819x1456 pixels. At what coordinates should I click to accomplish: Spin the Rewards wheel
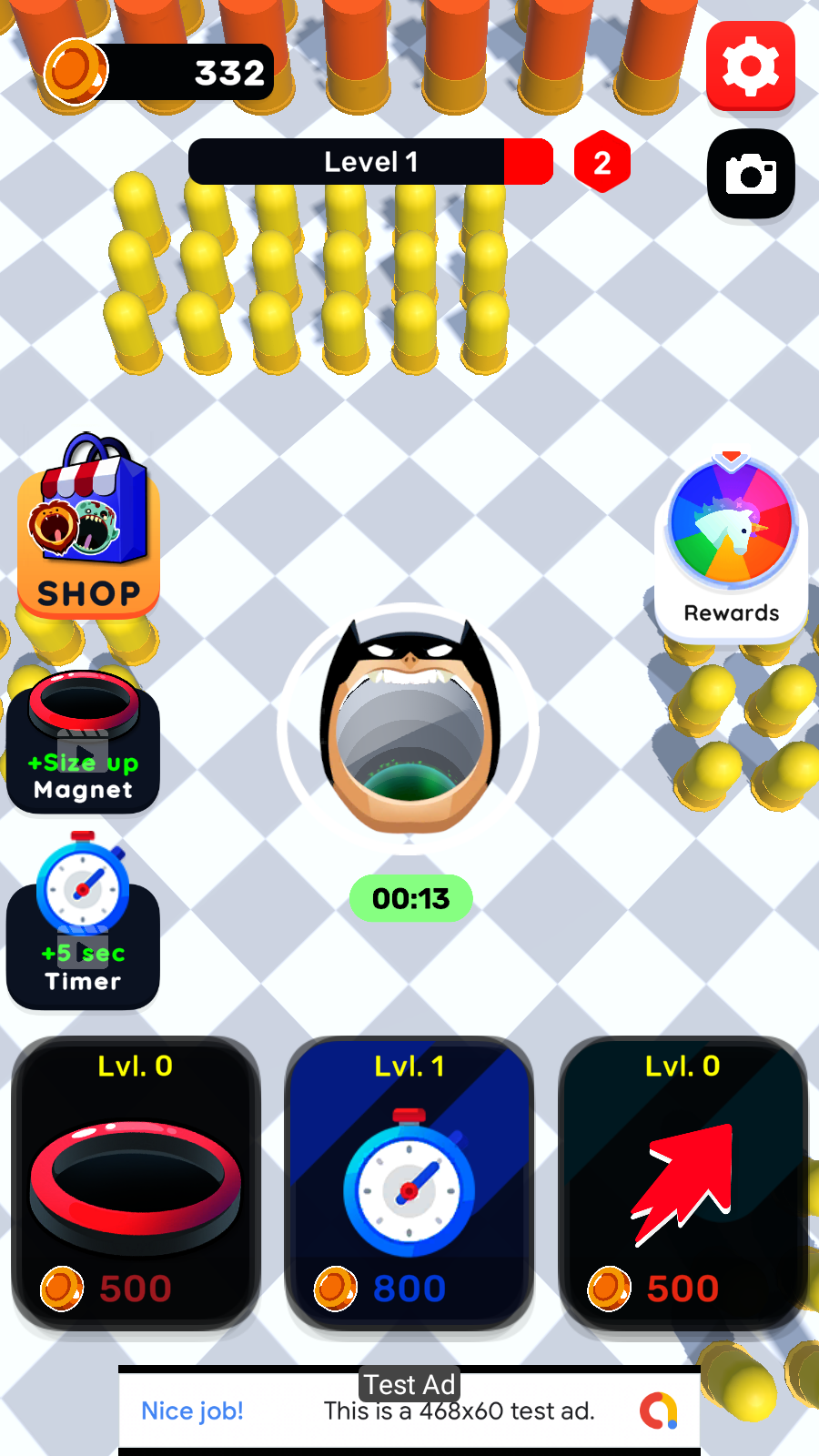732,543
